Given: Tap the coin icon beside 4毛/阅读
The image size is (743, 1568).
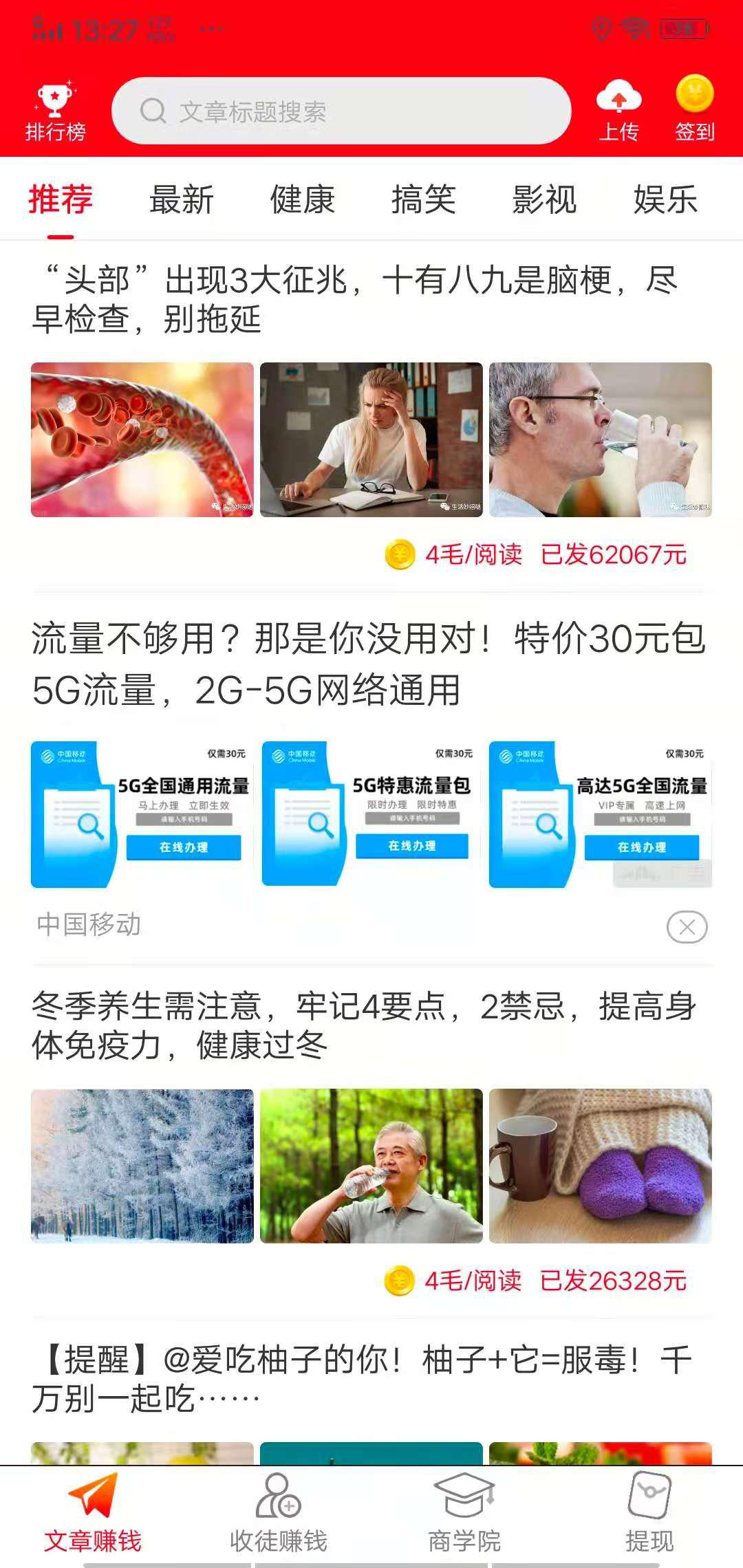Looking at the screenshot, I should click(x=399, y=554).
